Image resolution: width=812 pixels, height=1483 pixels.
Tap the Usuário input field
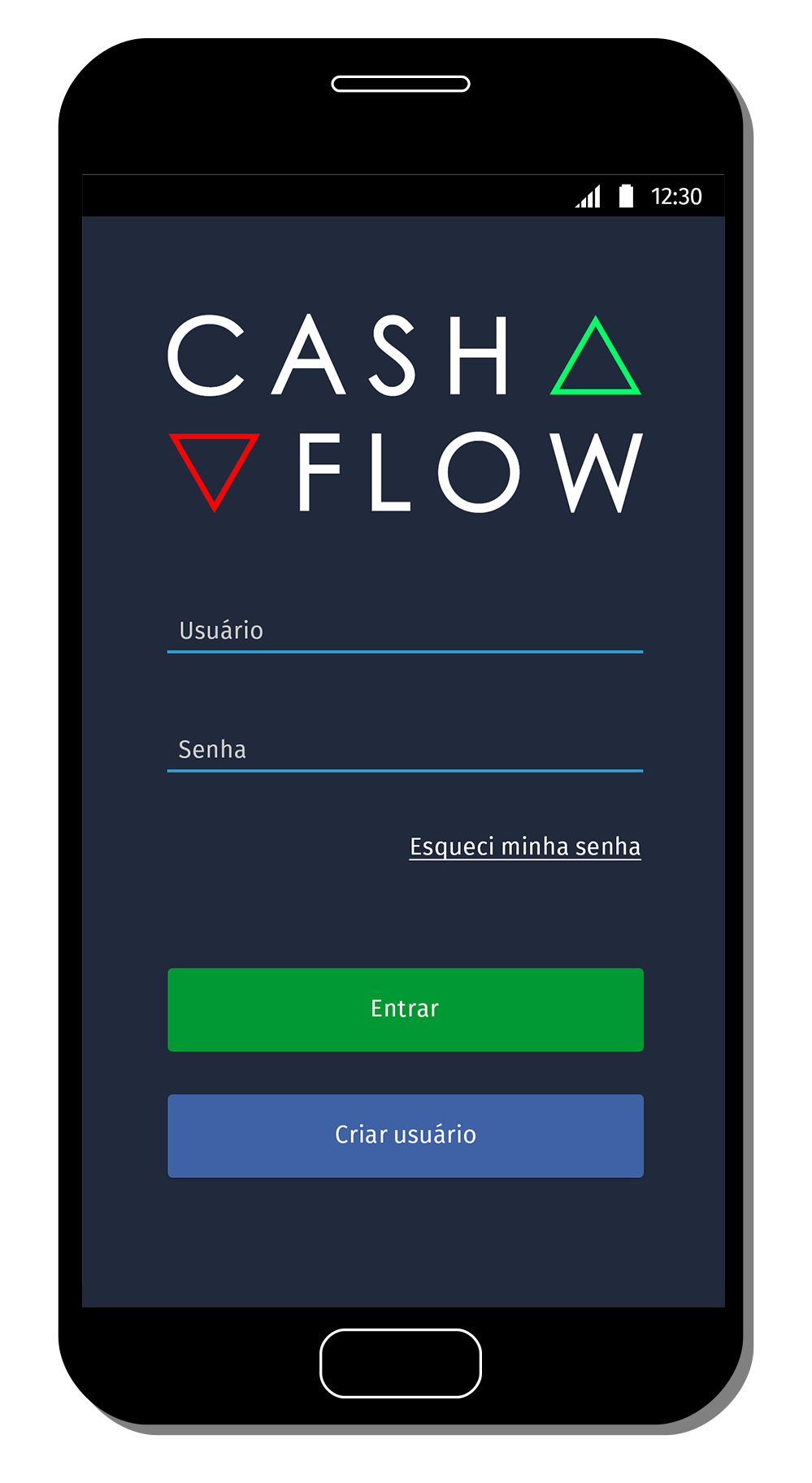coord(405,631)
